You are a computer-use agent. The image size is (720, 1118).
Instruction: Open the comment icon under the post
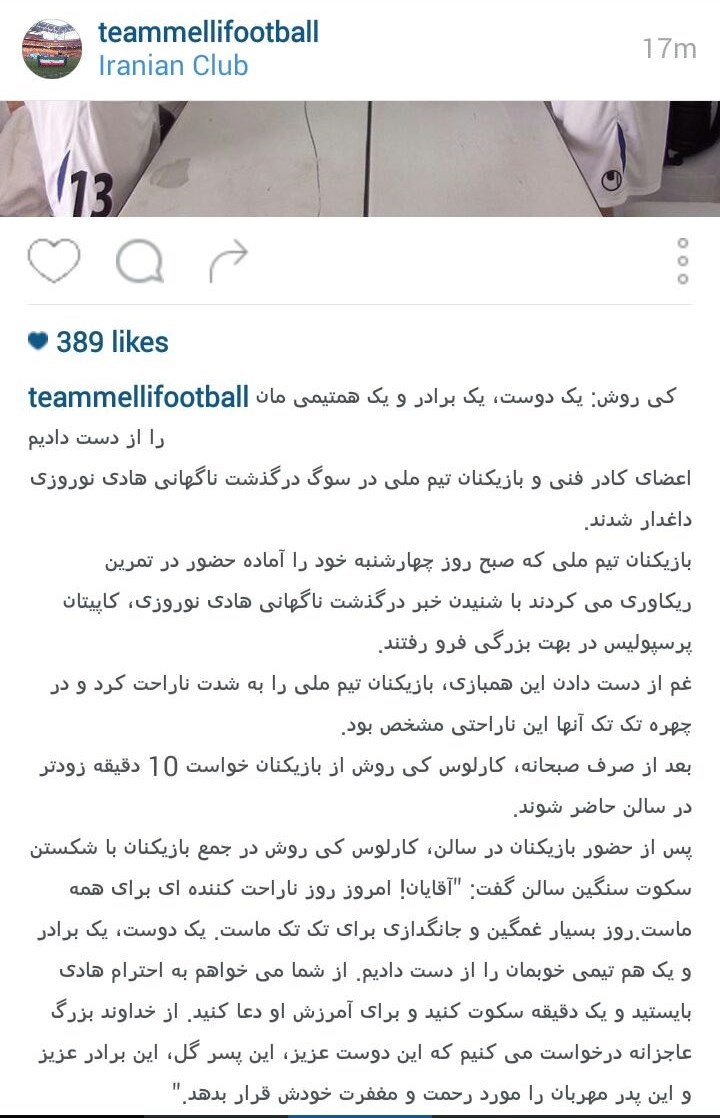point(139,262)
